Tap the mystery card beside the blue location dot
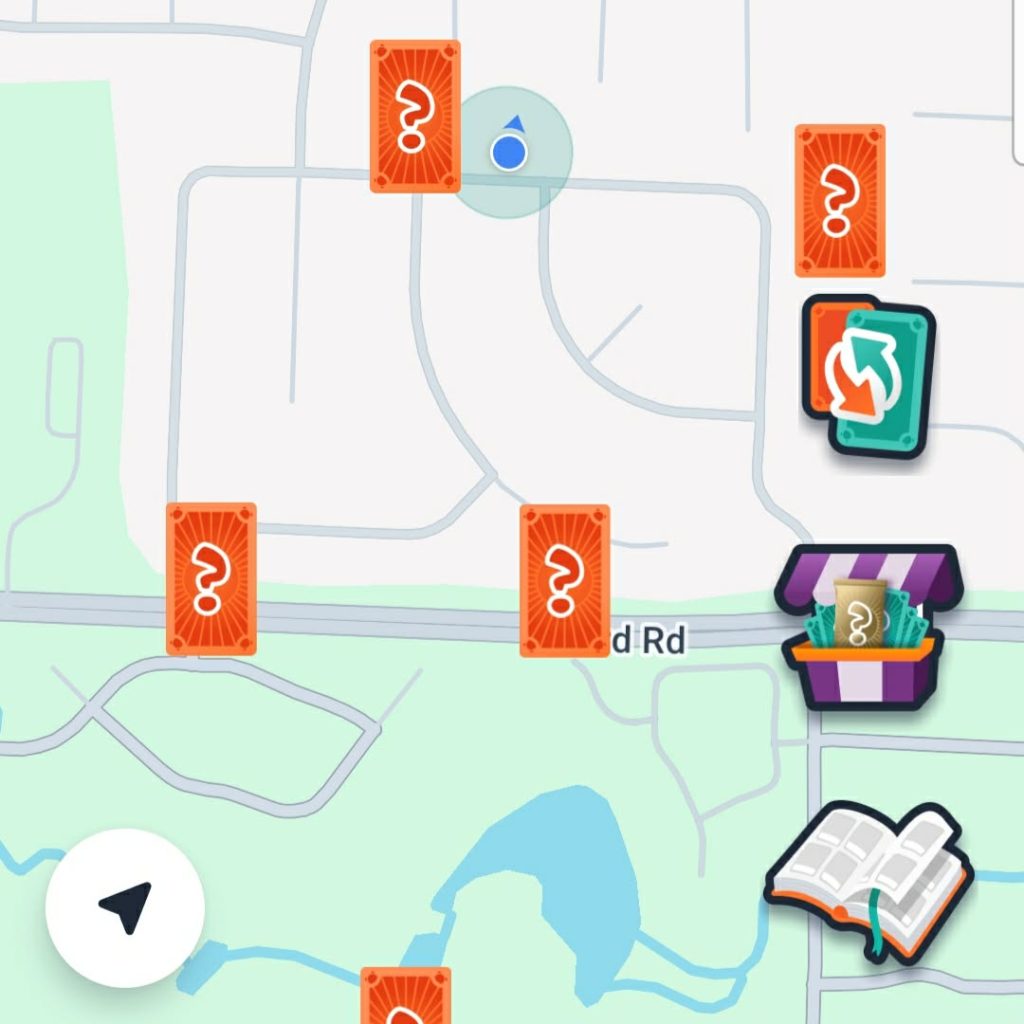The width and height of the screenshot is (1024, 1024). [415, 116]
